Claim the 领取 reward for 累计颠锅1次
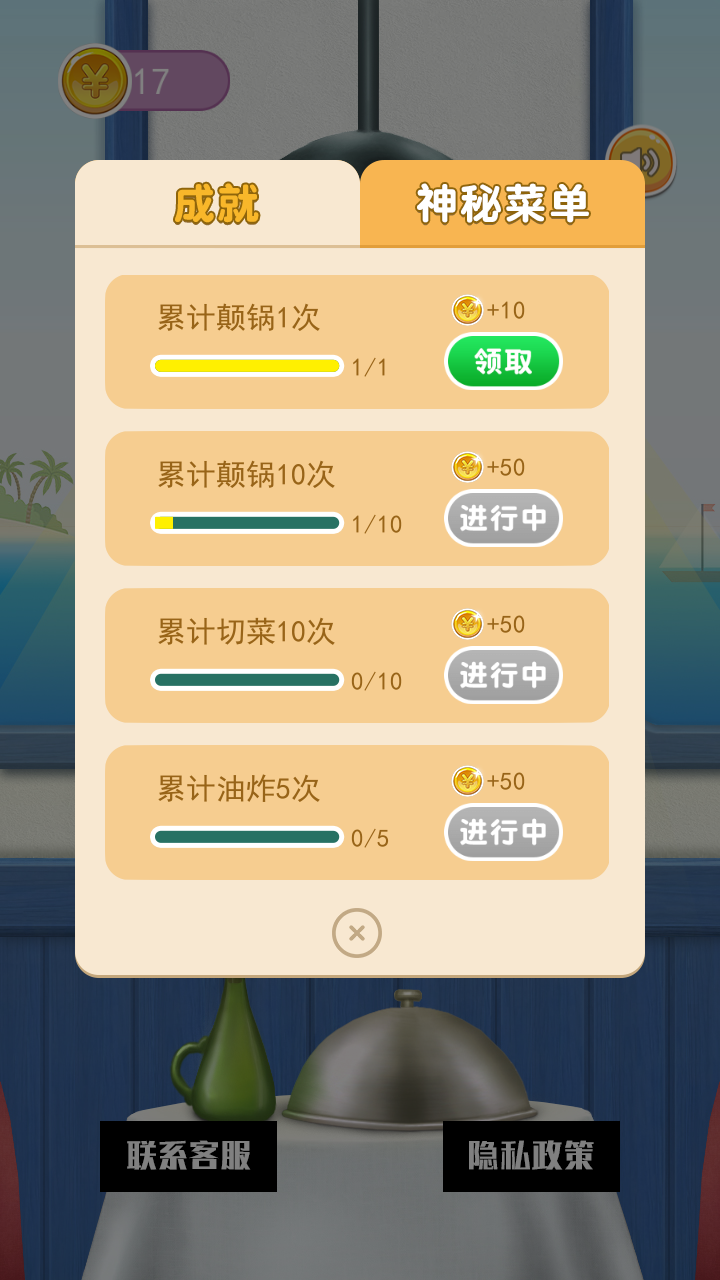The image size is (720, 1280). 503,361
